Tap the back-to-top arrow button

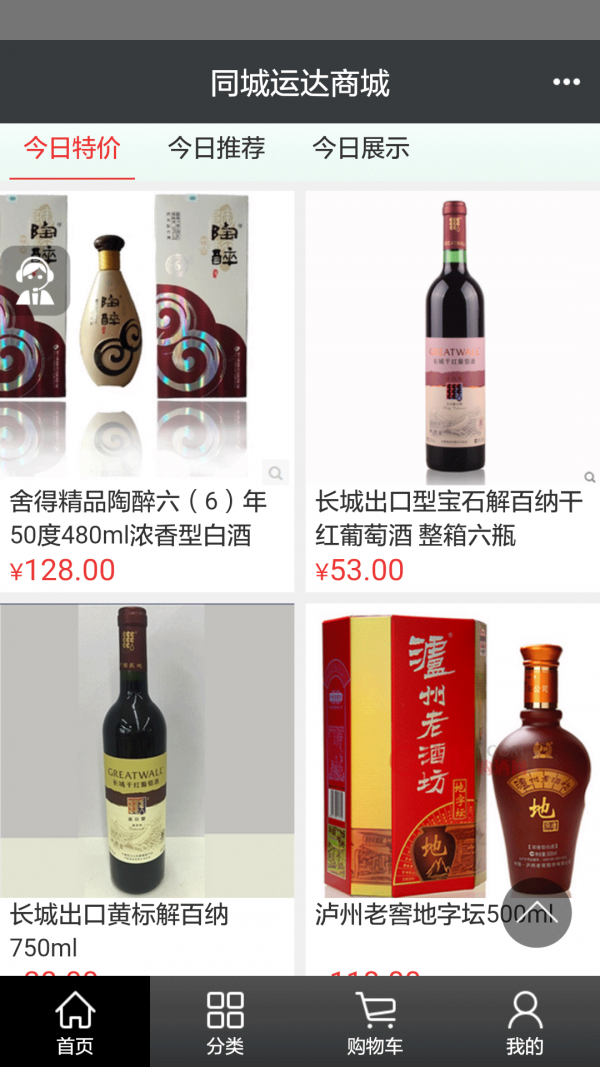coord(537,912)
